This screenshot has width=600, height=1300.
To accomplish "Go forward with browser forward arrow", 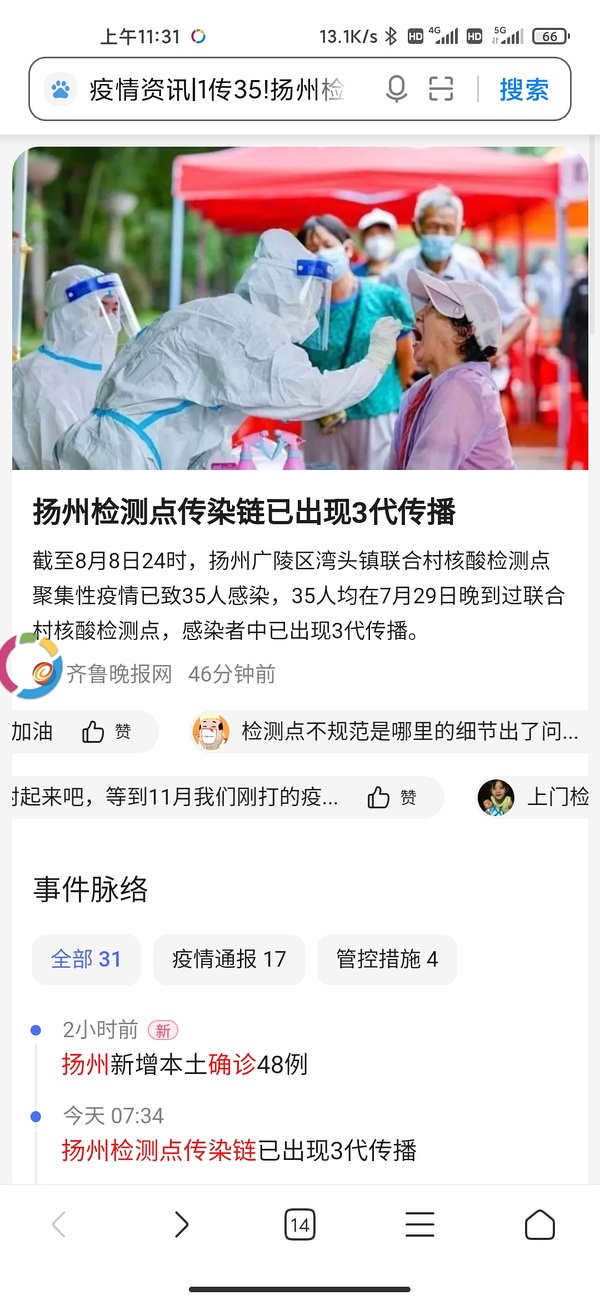I will [x=181, y=1224].
